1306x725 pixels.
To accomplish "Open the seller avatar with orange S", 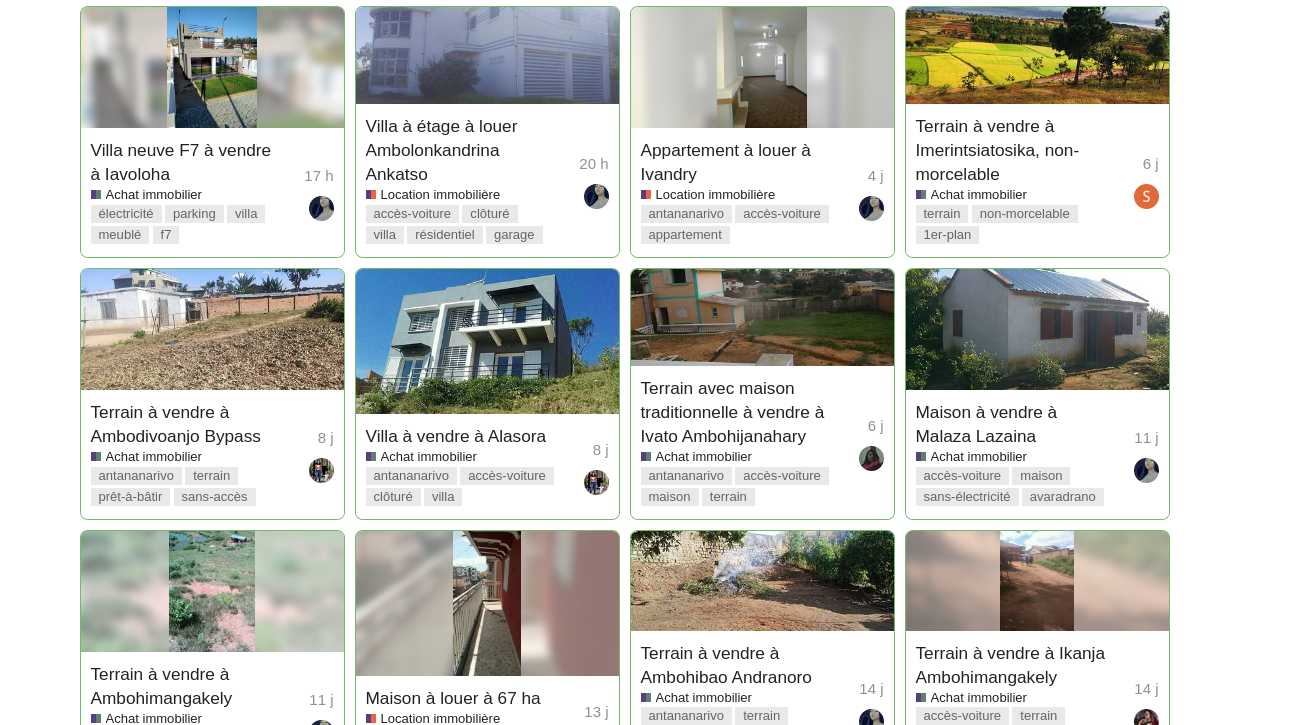I will coord(1146,197).
